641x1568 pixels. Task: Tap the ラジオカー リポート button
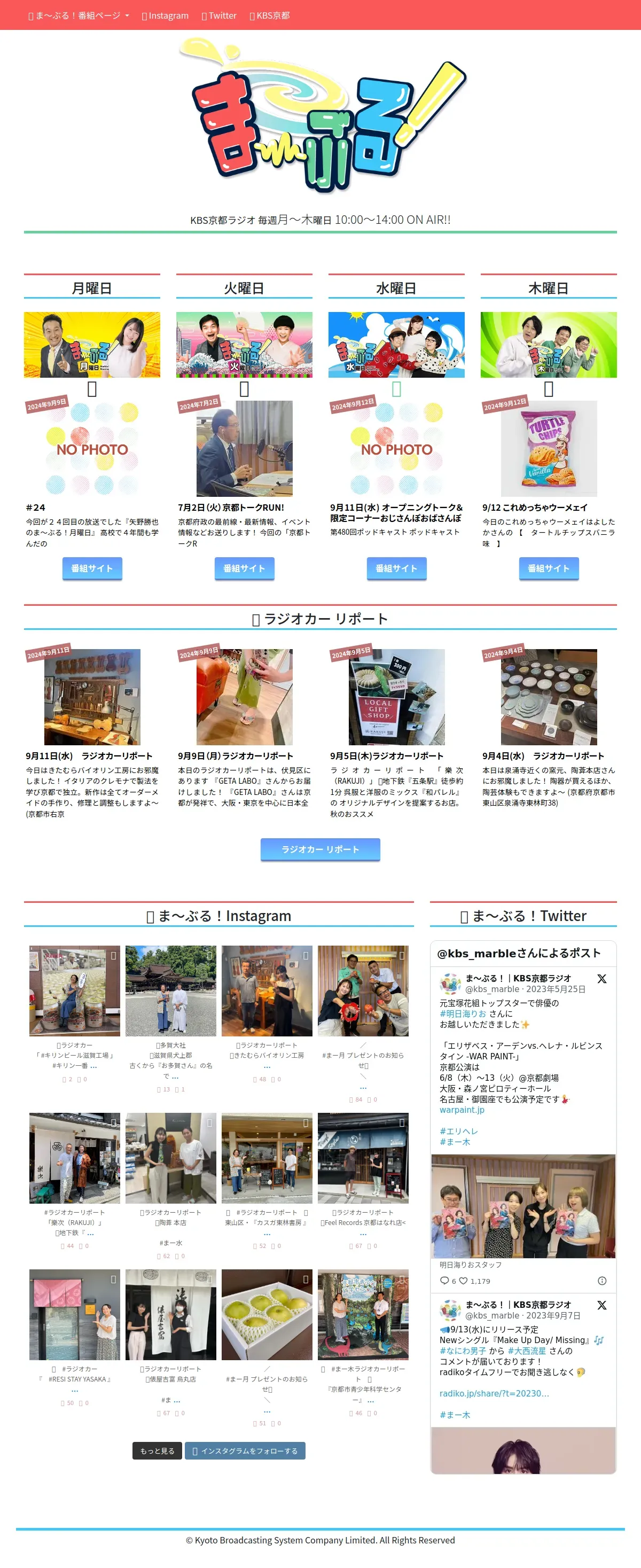320,849
